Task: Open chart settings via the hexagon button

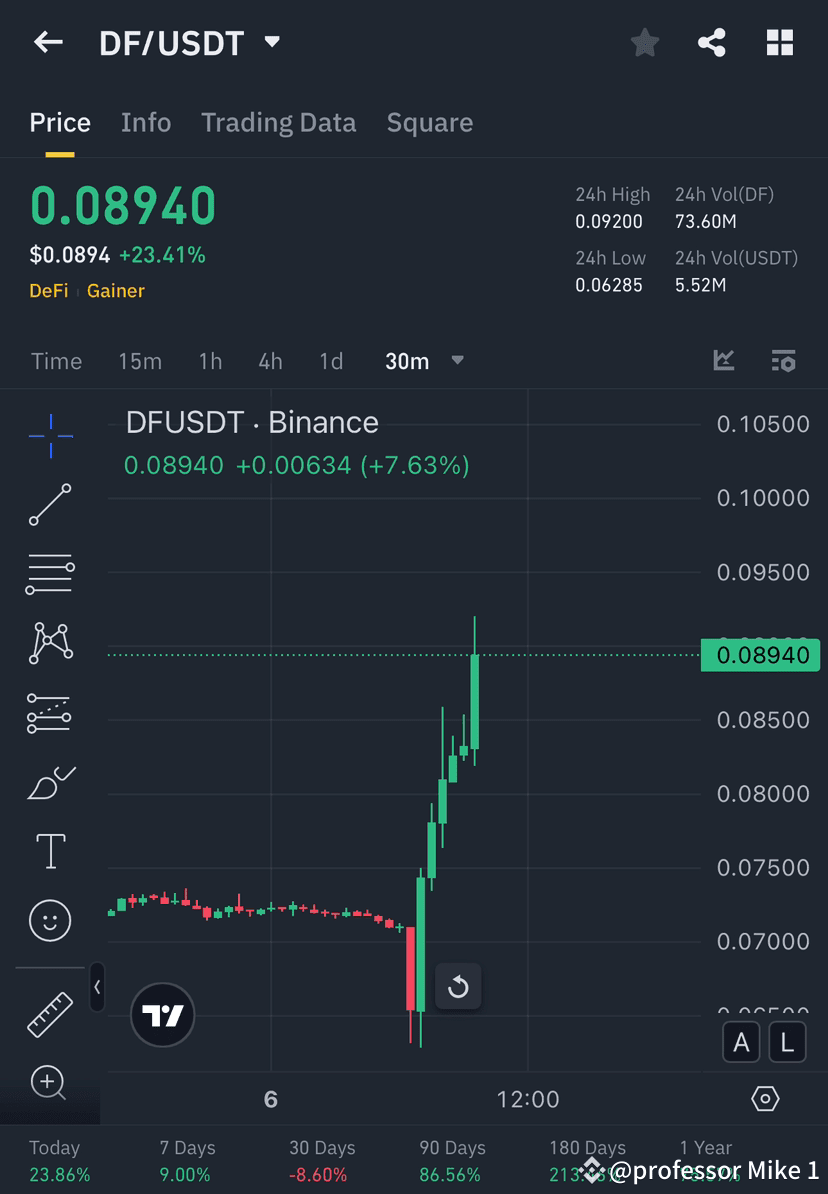Action: pos(765,1098)
